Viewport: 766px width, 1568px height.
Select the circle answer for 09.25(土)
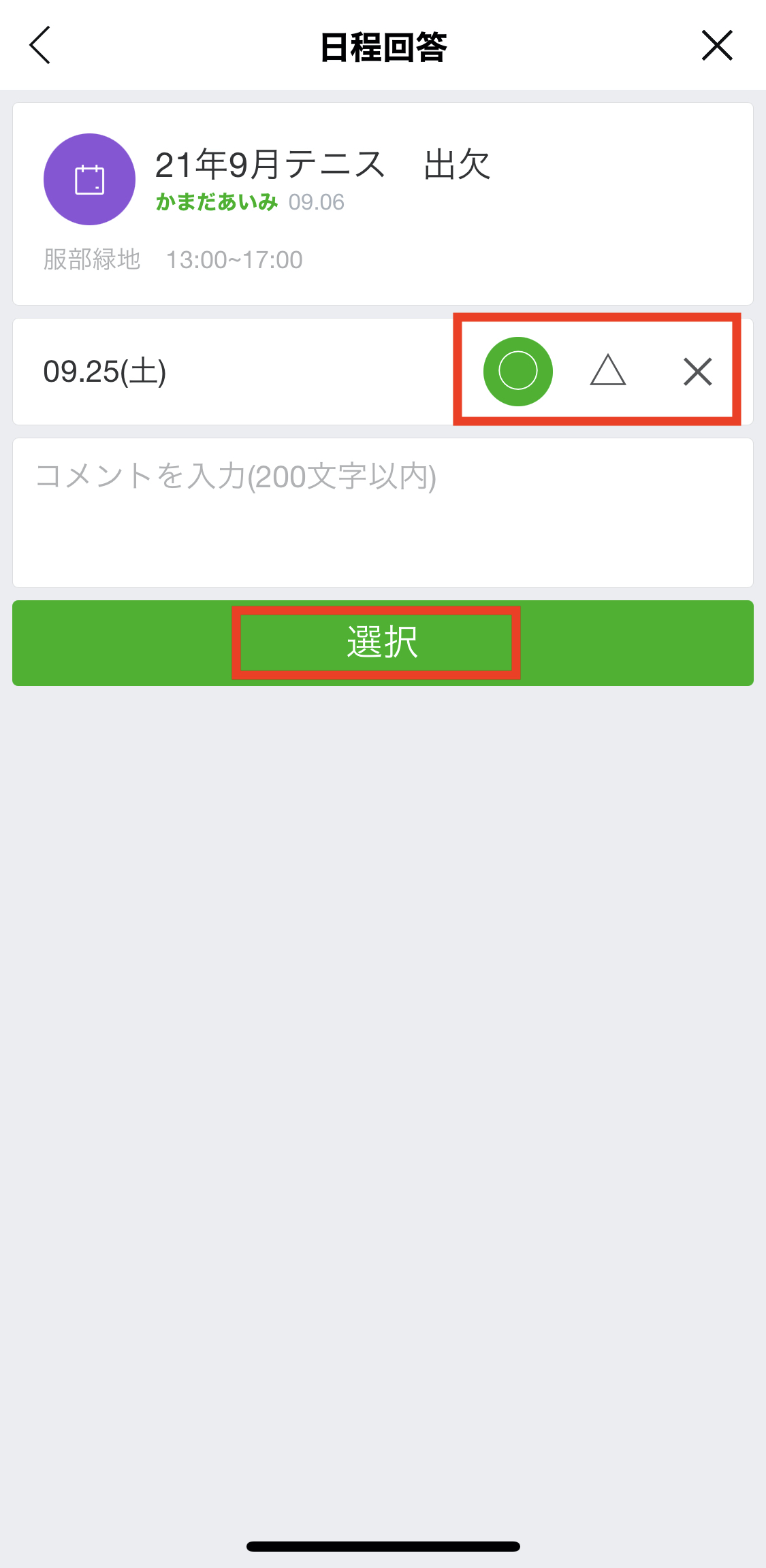coord(517,372)
